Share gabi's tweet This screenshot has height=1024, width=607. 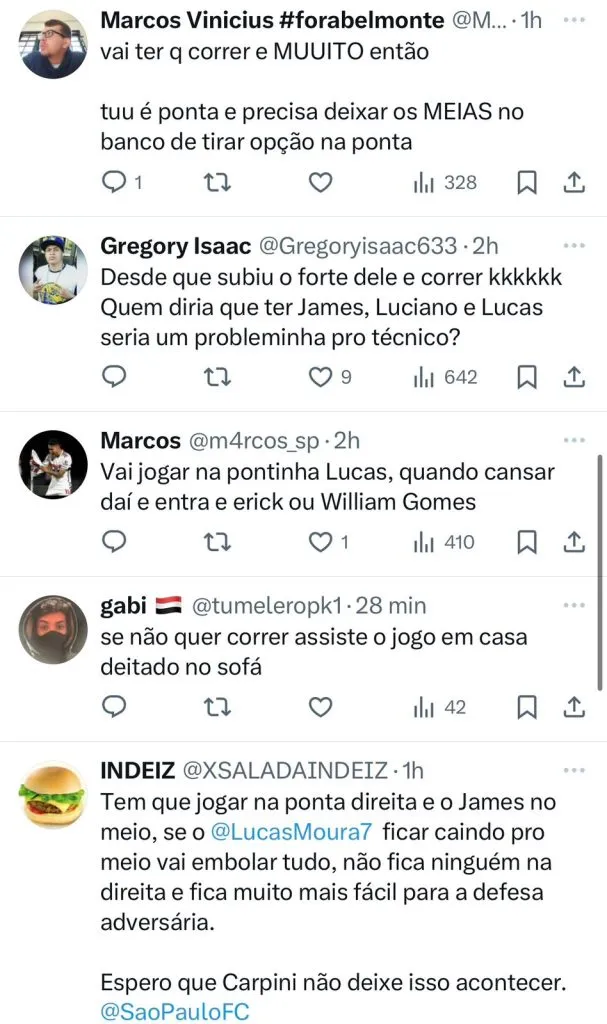574,707
